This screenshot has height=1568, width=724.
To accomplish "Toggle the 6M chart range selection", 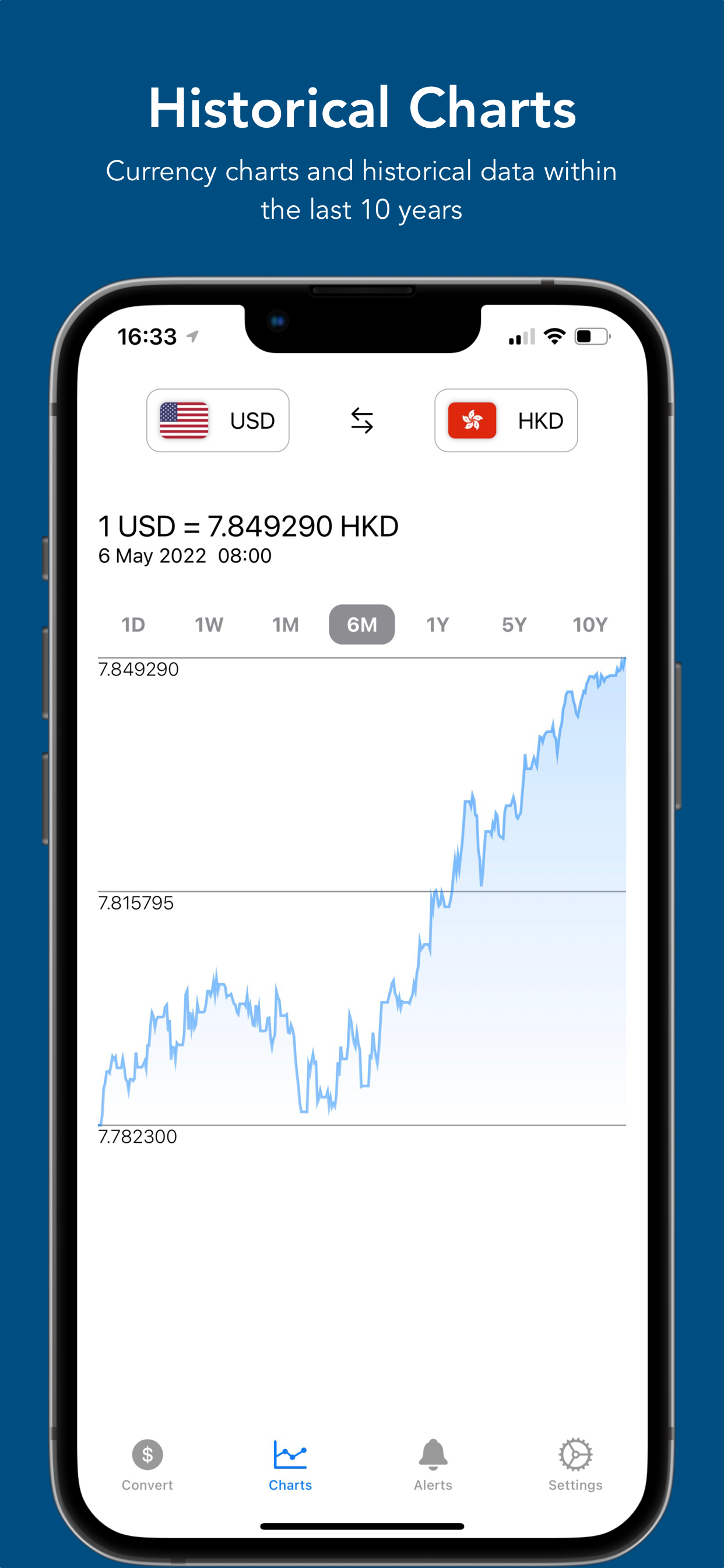I will click(361, 624).
